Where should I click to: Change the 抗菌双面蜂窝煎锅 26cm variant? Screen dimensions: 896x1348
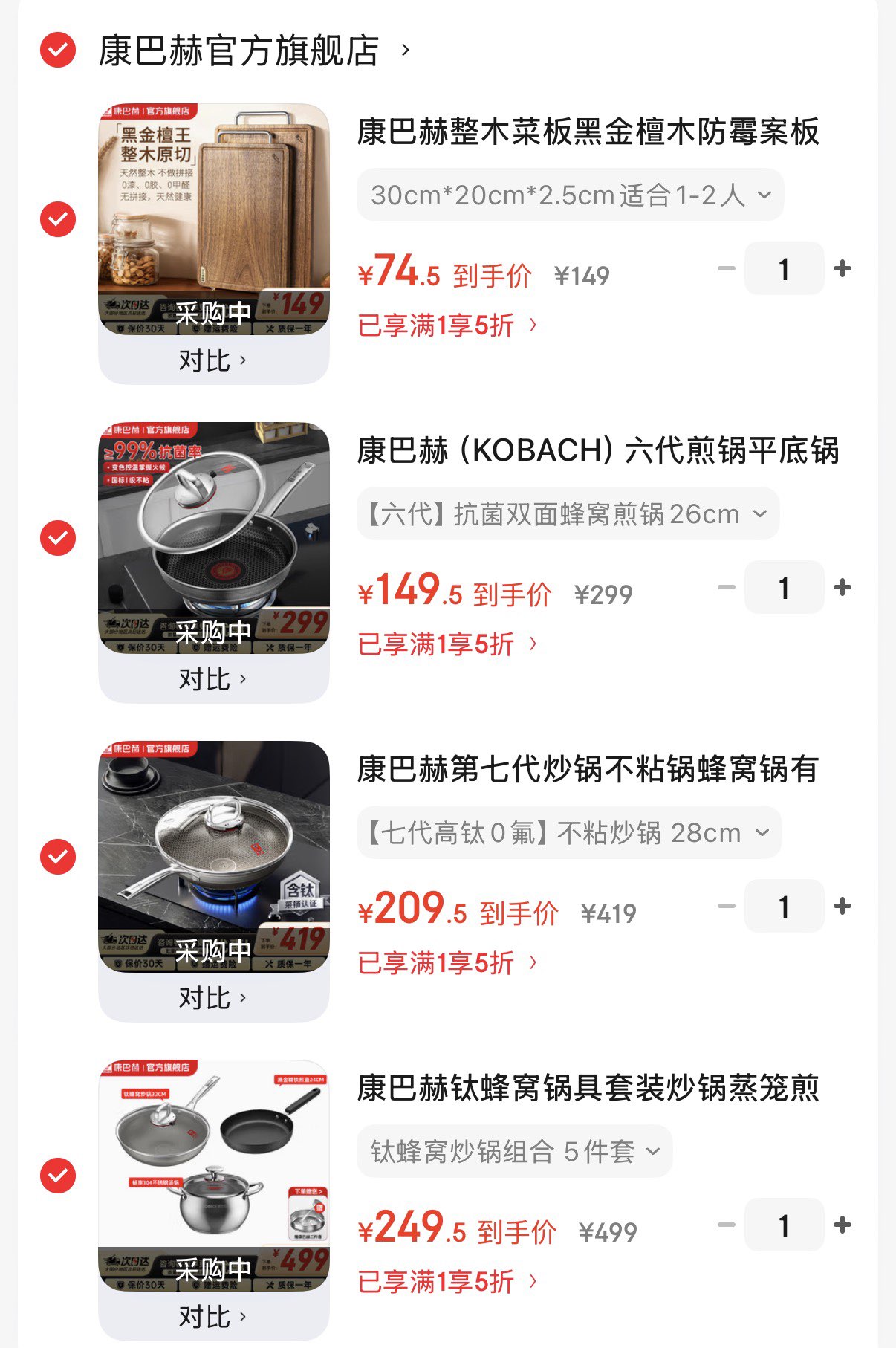click(x=568, y=514)
